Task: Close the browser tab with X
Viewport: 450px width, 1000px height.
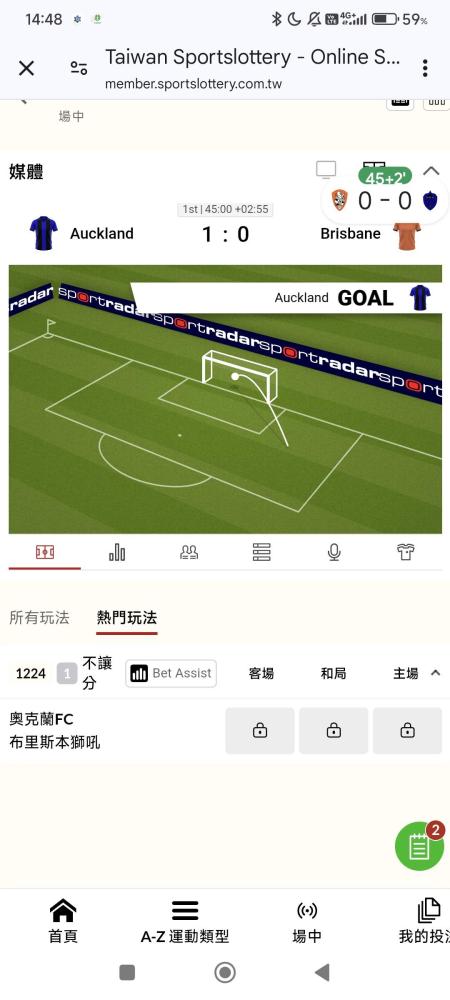Action: click(x=26, y=68)
